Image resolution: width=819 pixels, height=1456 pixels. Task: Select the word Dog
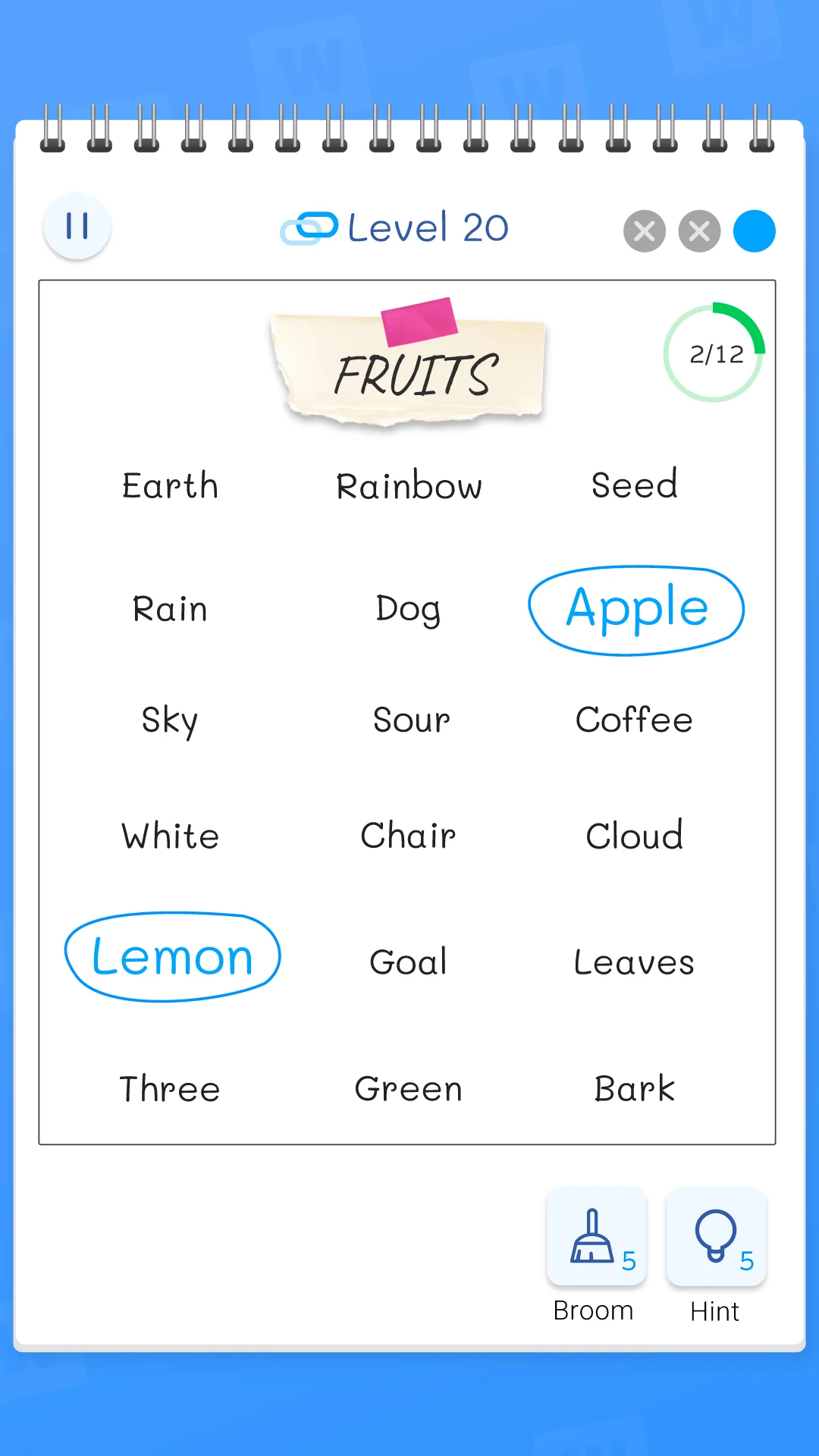409,610
